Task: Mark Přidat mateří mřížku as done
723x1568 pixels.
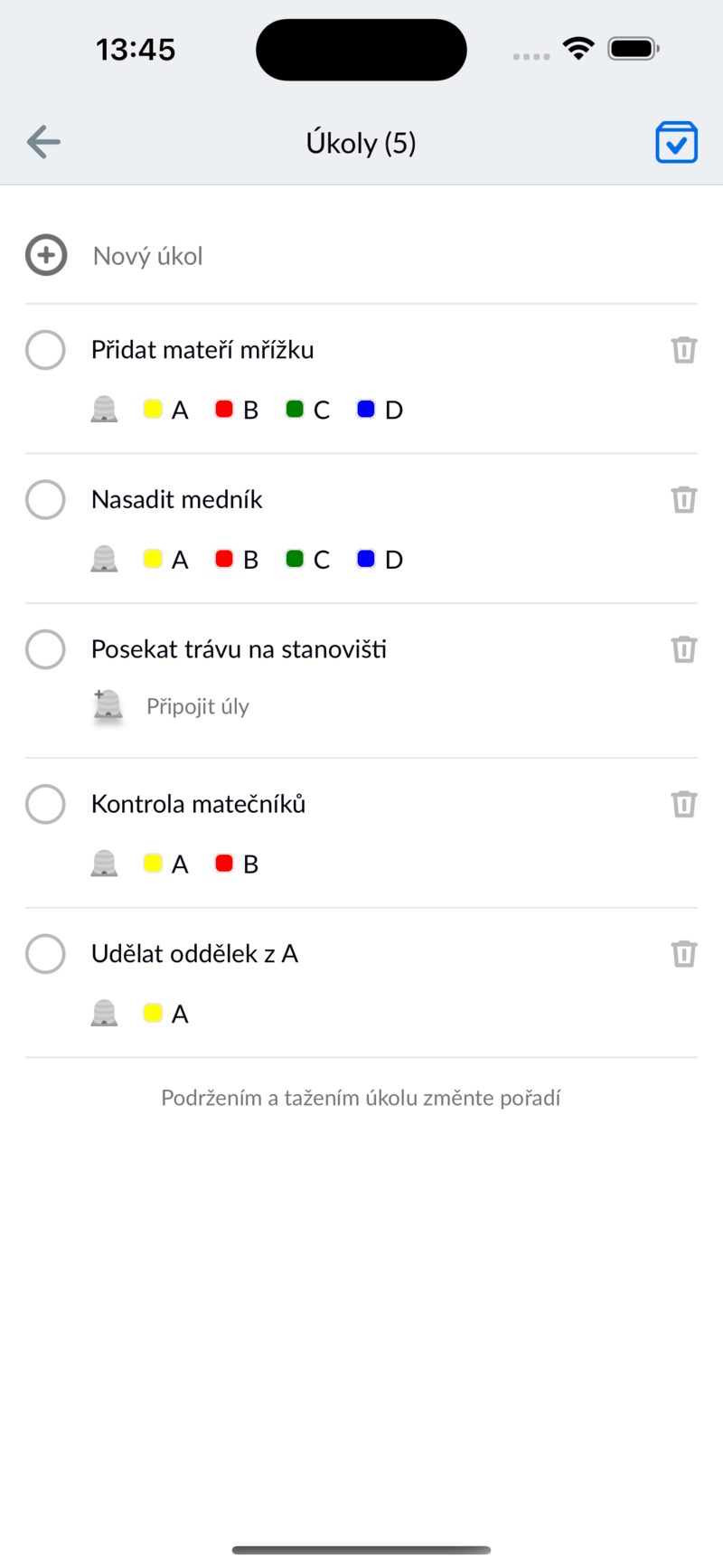Action: [x=45, y=350]
